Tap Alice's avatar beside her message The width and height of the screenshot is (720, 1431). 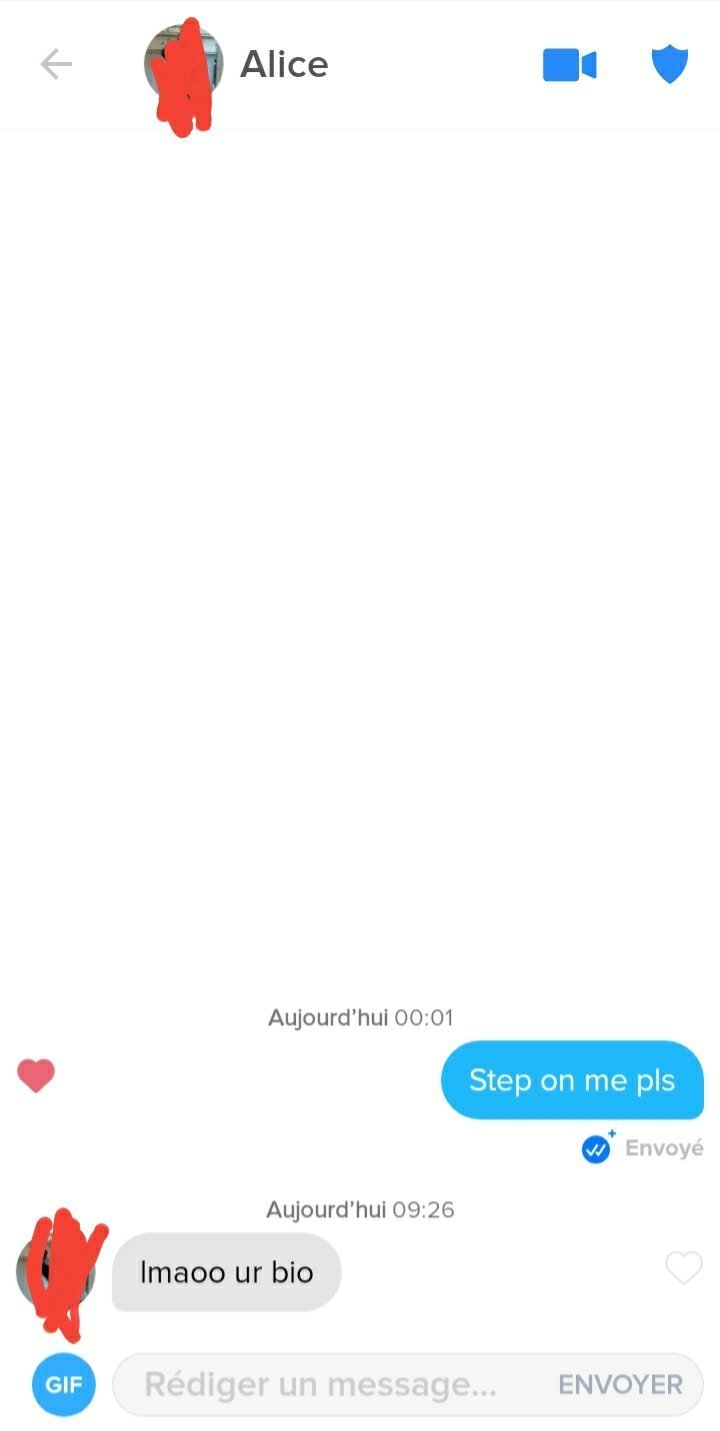pos(56,1272)
